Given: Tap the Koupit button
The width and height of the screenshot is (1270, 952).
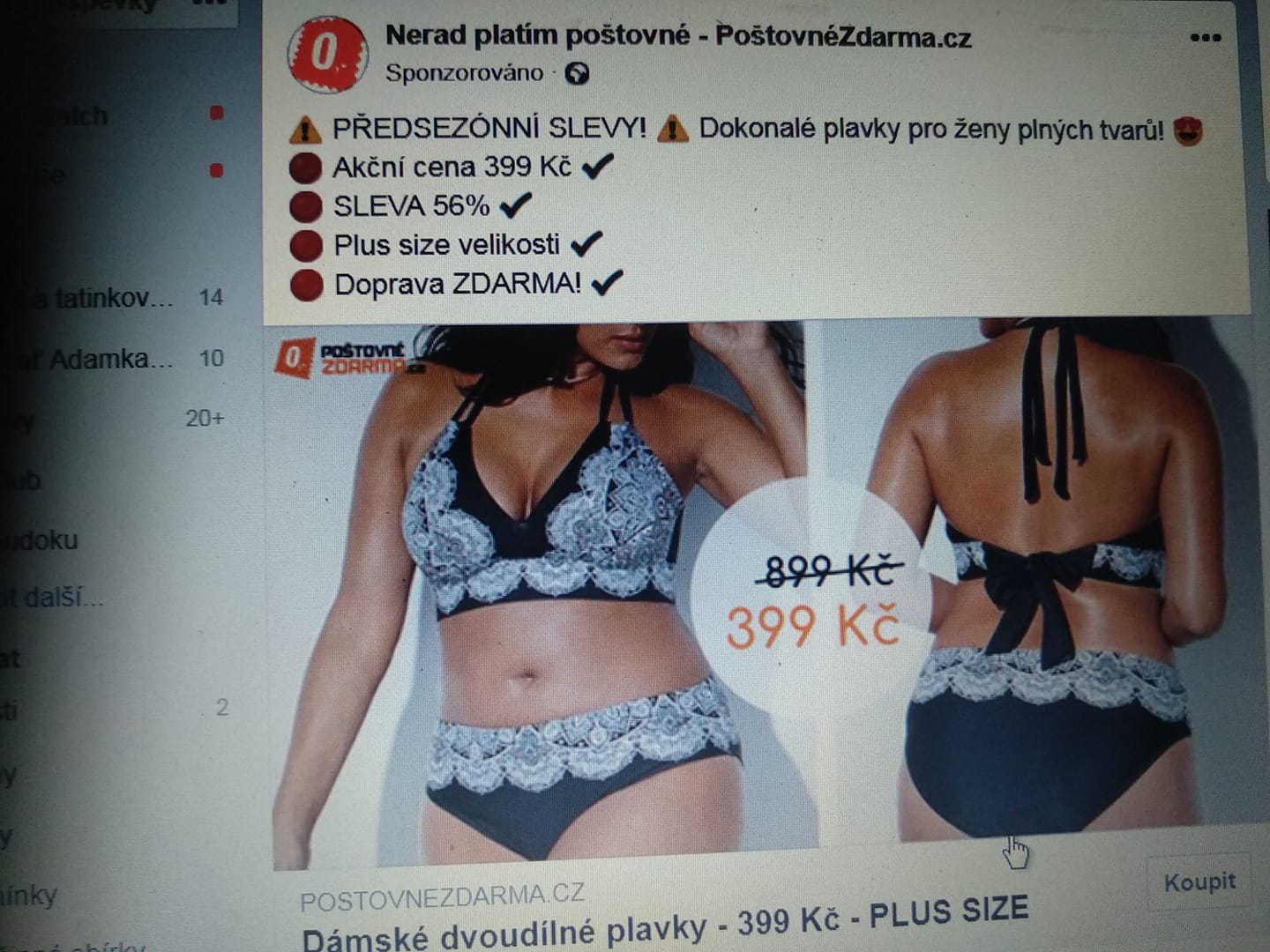Looking at the screenshot, I should pos(1199,882).
